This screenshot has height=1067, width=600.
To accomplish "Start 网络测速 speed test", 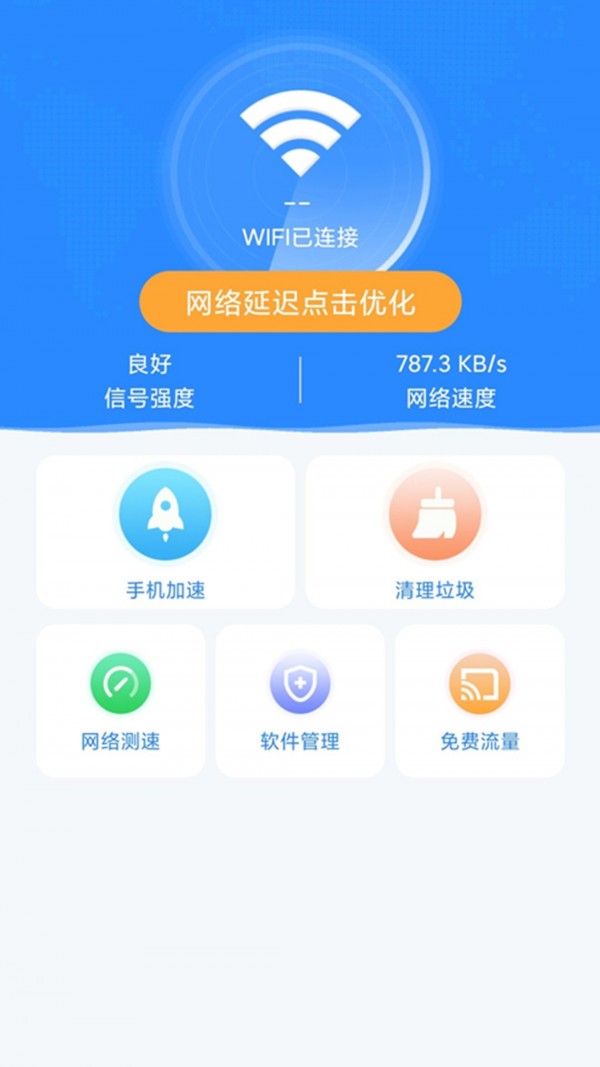I will coord(120,700).
